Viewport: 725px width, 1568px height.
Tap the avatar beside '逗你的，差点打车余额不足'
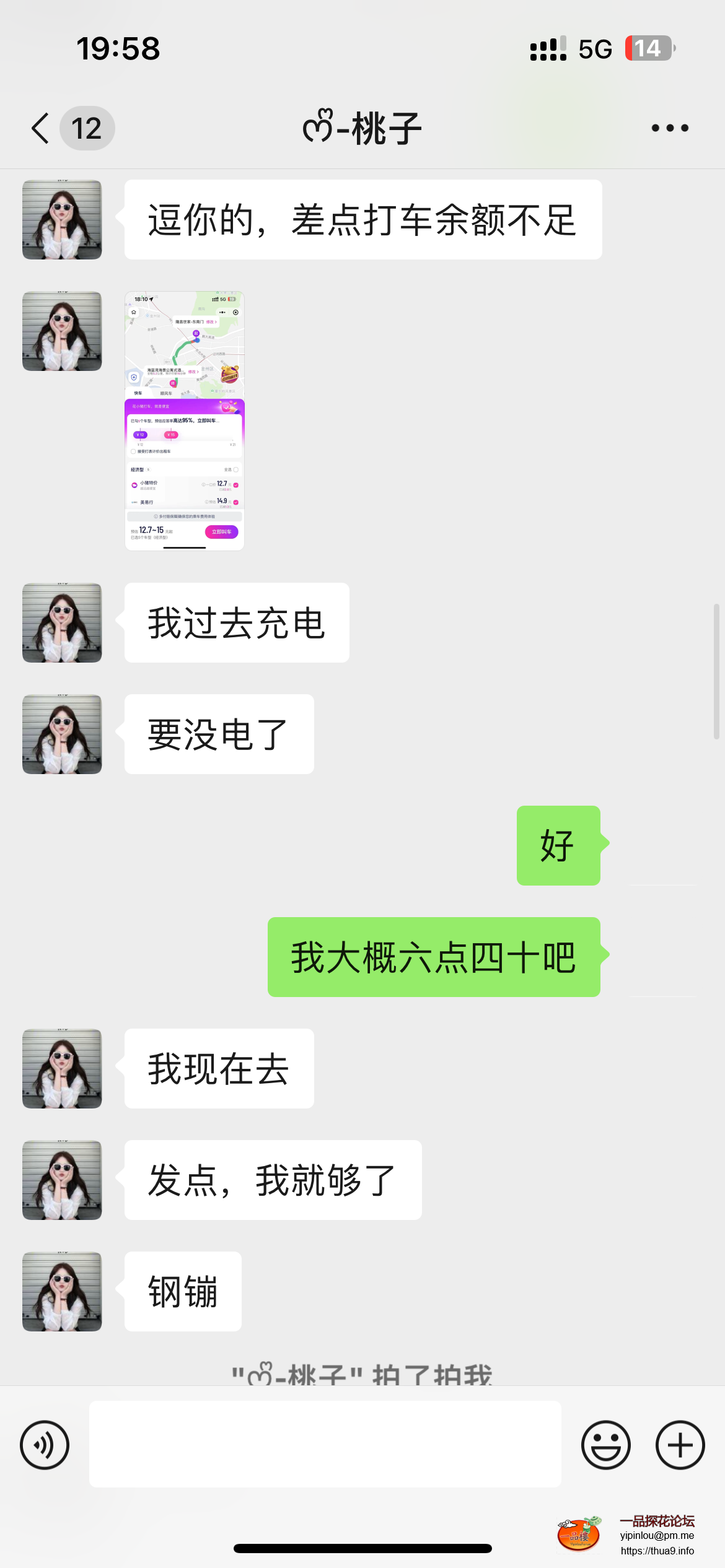click(x=62, y=220)
